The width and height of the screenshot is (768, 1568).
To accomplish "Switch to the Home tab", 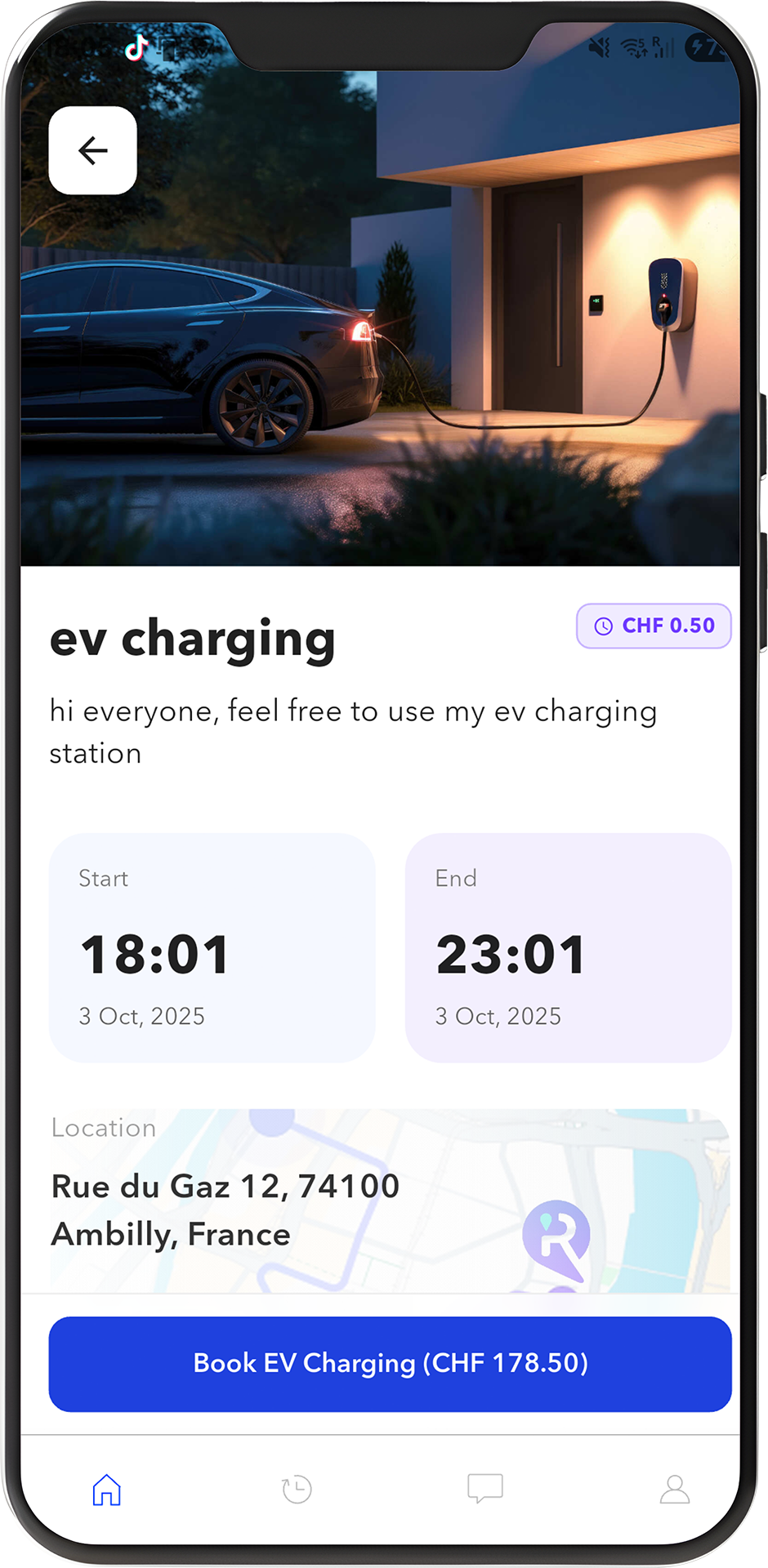I will pyautogui.click(x=107, y=1490).
